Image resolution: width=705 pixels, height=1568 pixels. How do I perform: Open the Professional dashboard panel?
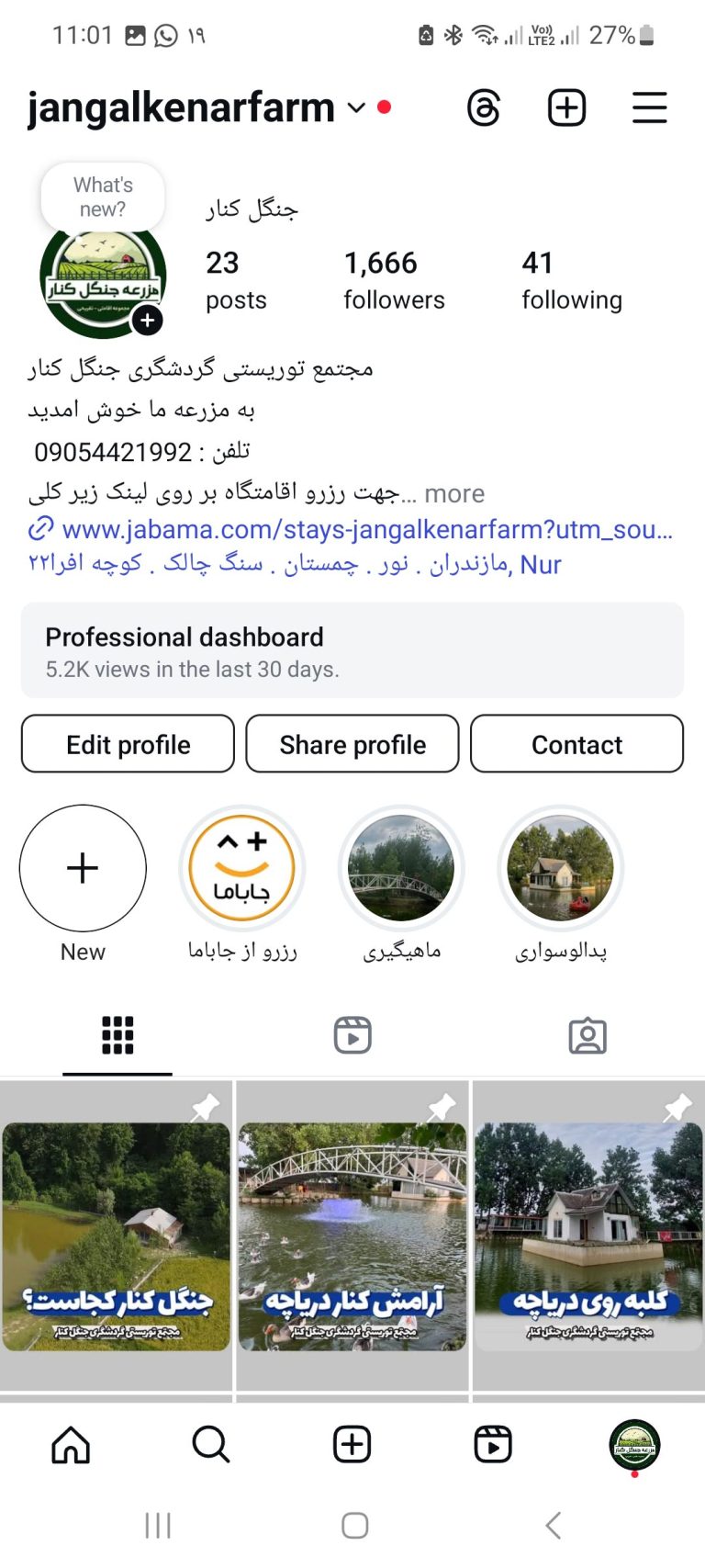pos(352,651)
